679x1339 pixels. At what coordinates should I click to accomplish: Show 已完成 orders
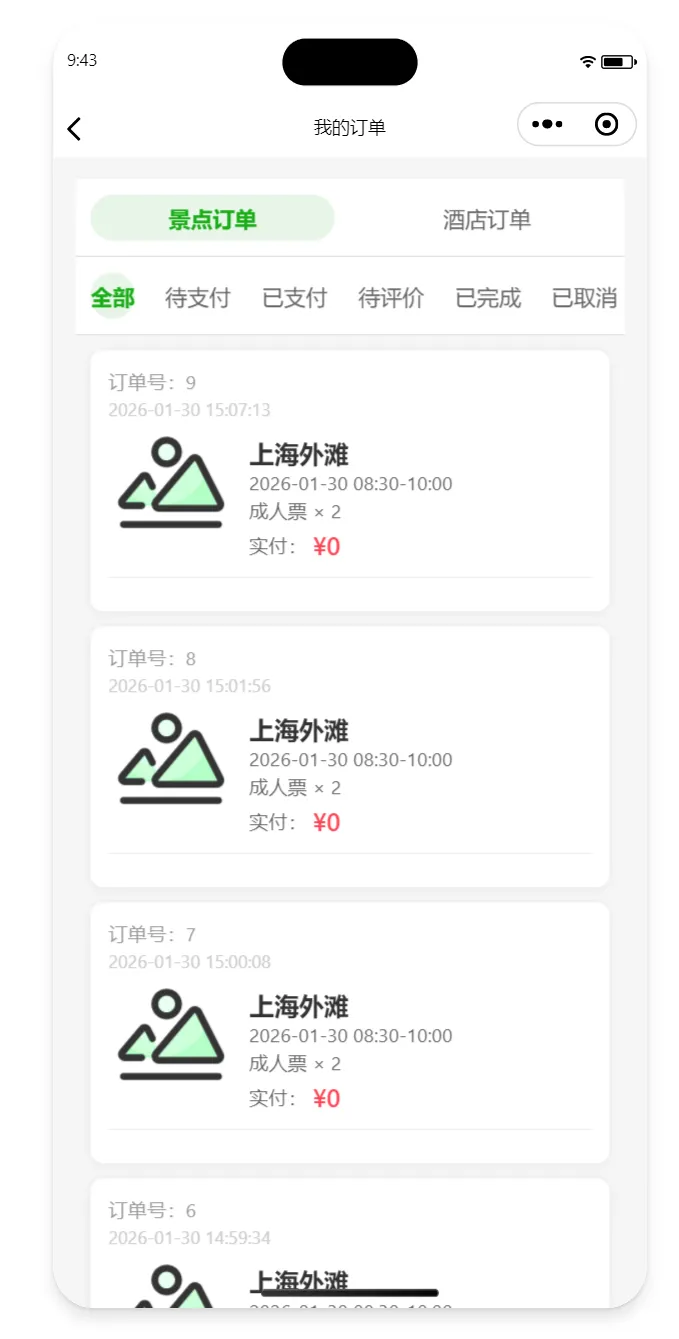click(x=488, y=297)
